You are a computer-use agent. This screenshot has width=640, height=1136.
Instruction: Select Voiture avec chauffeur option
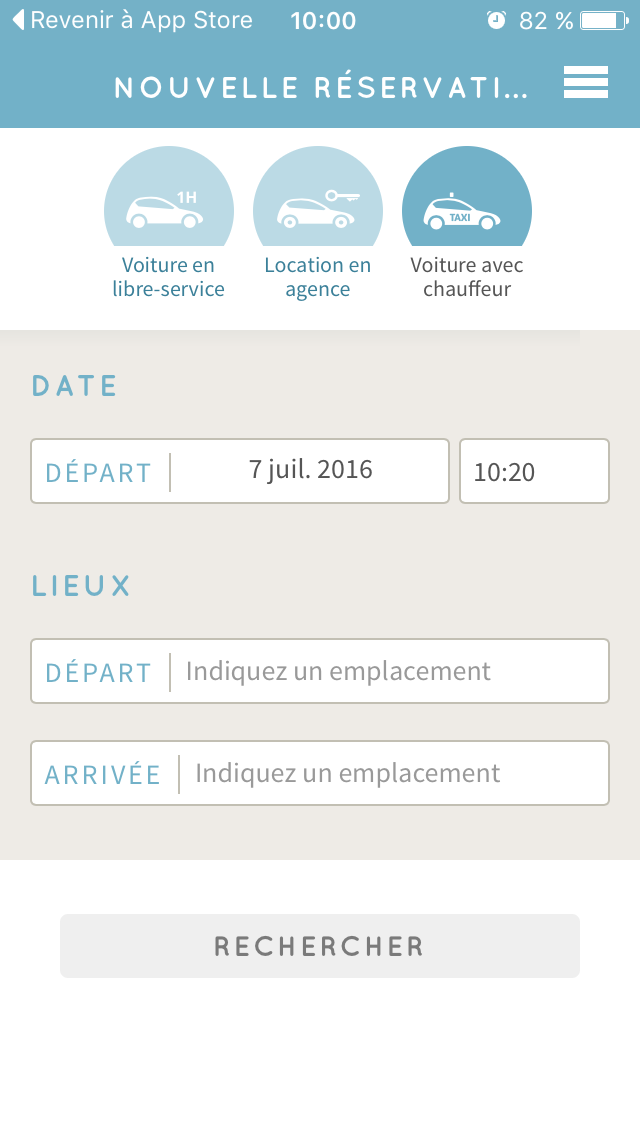[467, 223]
